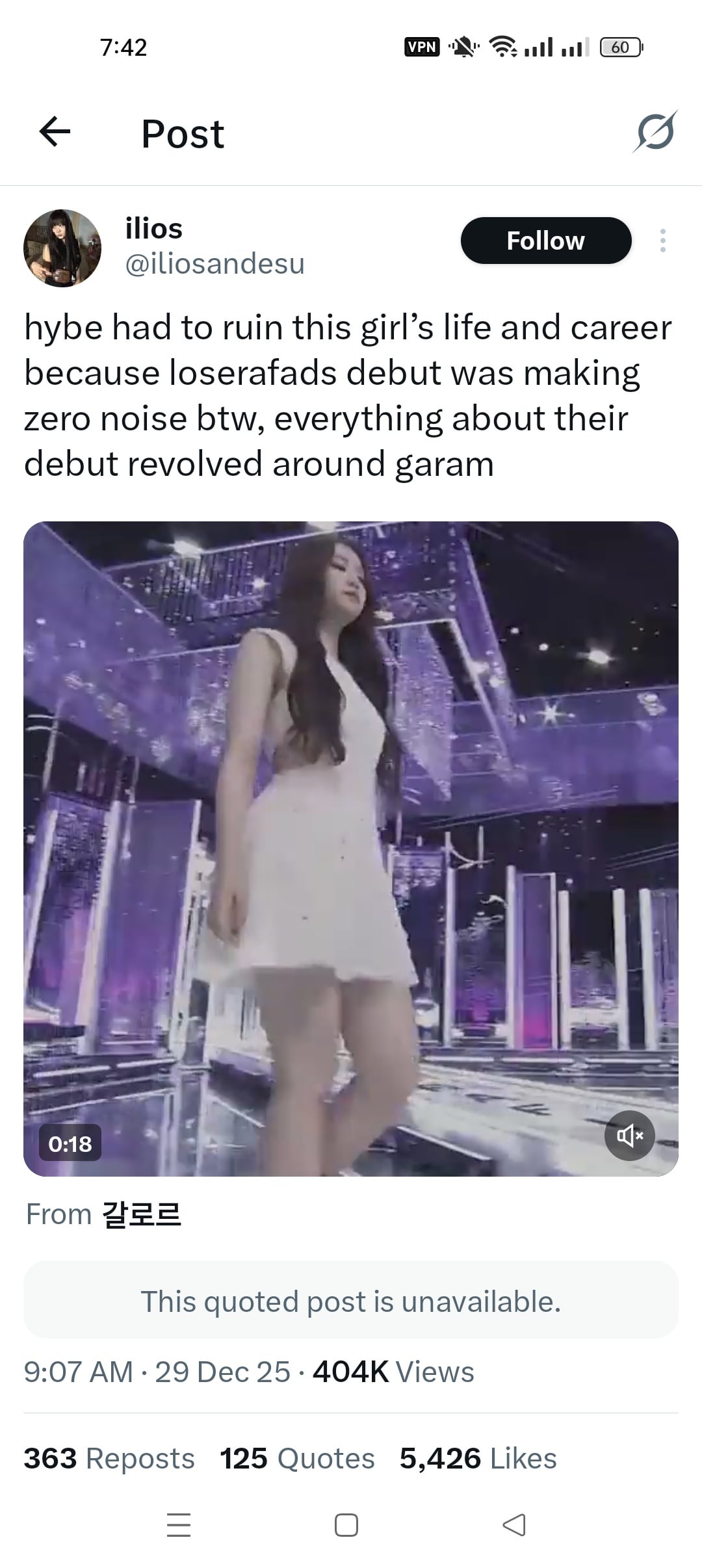The height and width of the screenshot is (1568, 702).
Task: View the 125 Quotes list
Action: tap(297, 1458)
